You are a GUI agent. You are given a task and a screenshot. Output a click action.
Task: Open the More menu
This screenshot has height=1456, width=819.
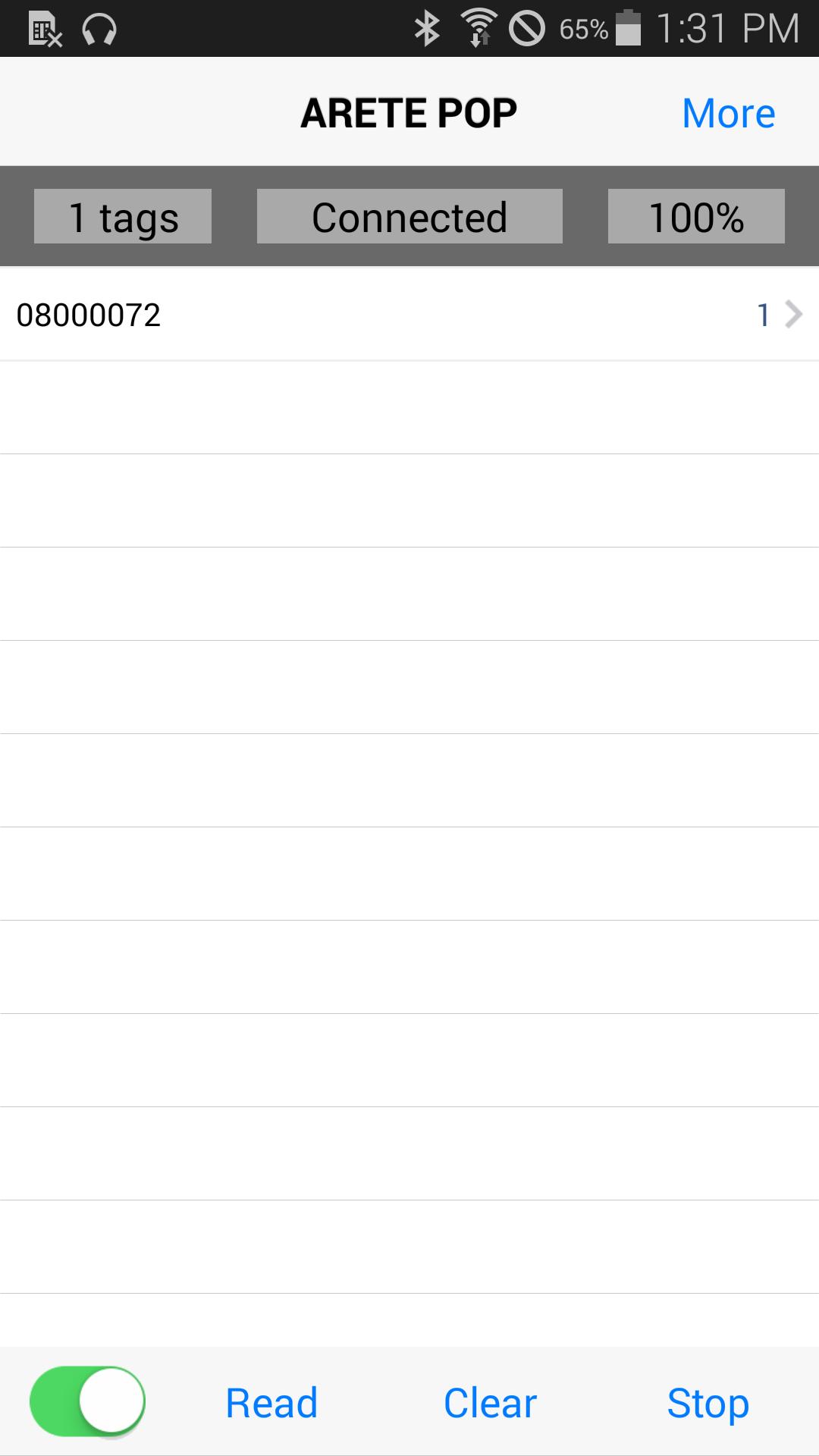[x=728, y=114]
